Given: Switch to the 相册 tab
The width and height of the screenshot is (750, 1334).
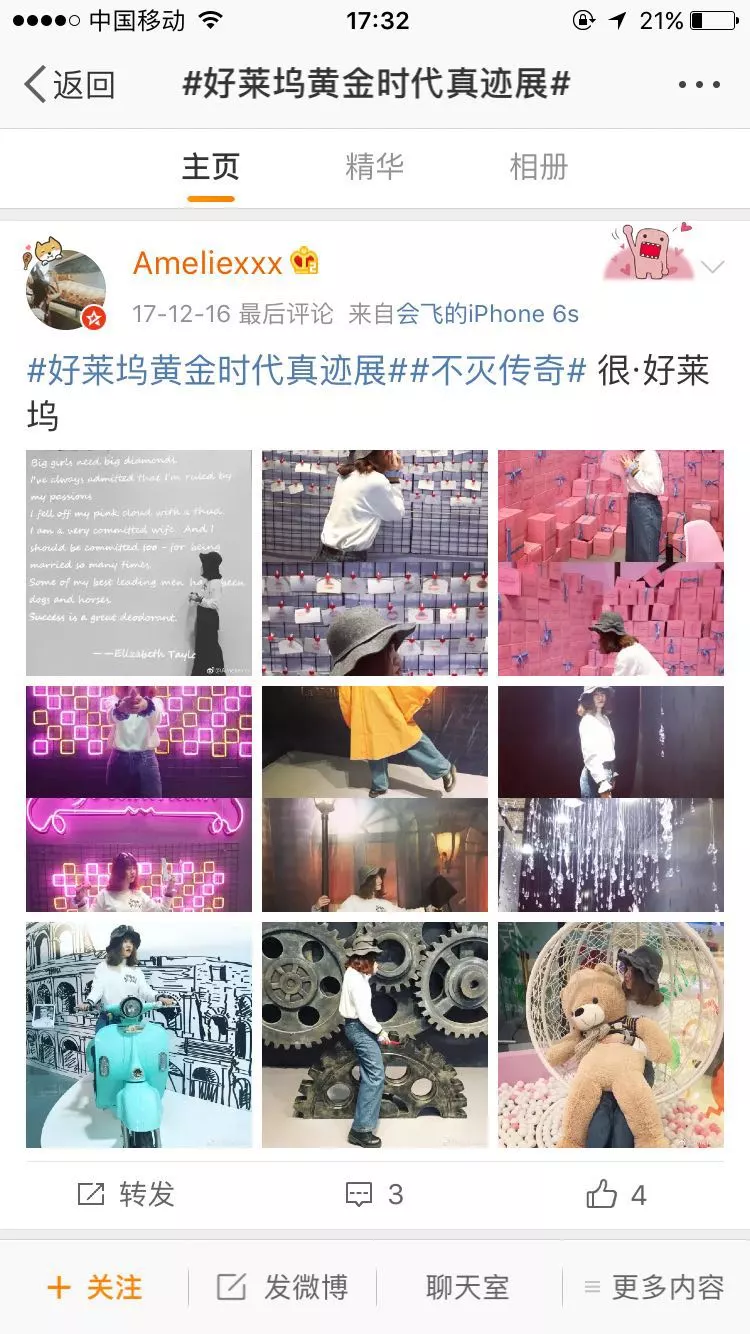Looking at the screenshot, I should pos(538,167).
